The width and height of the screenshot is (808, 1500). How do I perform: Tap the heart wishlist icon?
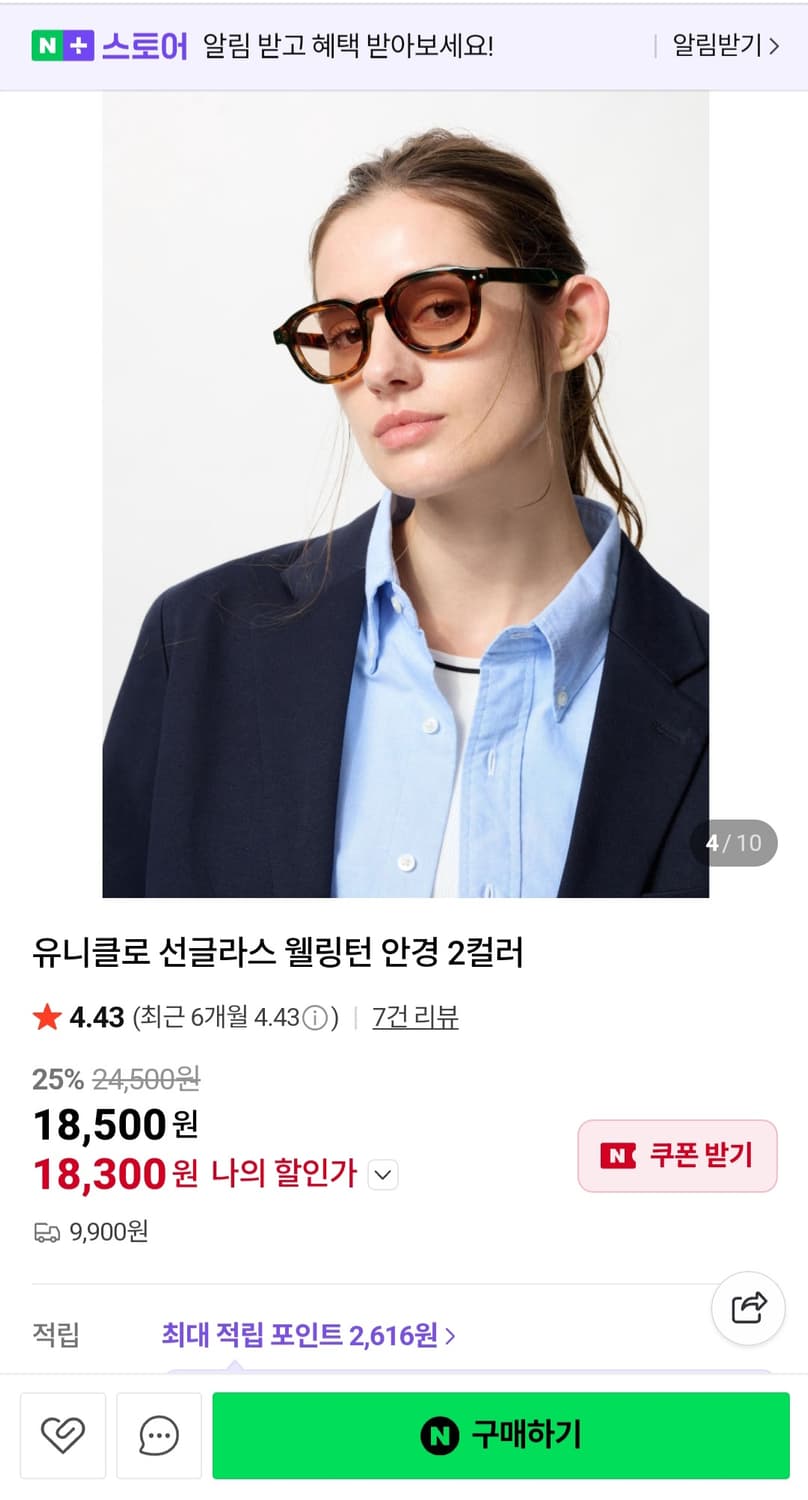pos(63,1436)
